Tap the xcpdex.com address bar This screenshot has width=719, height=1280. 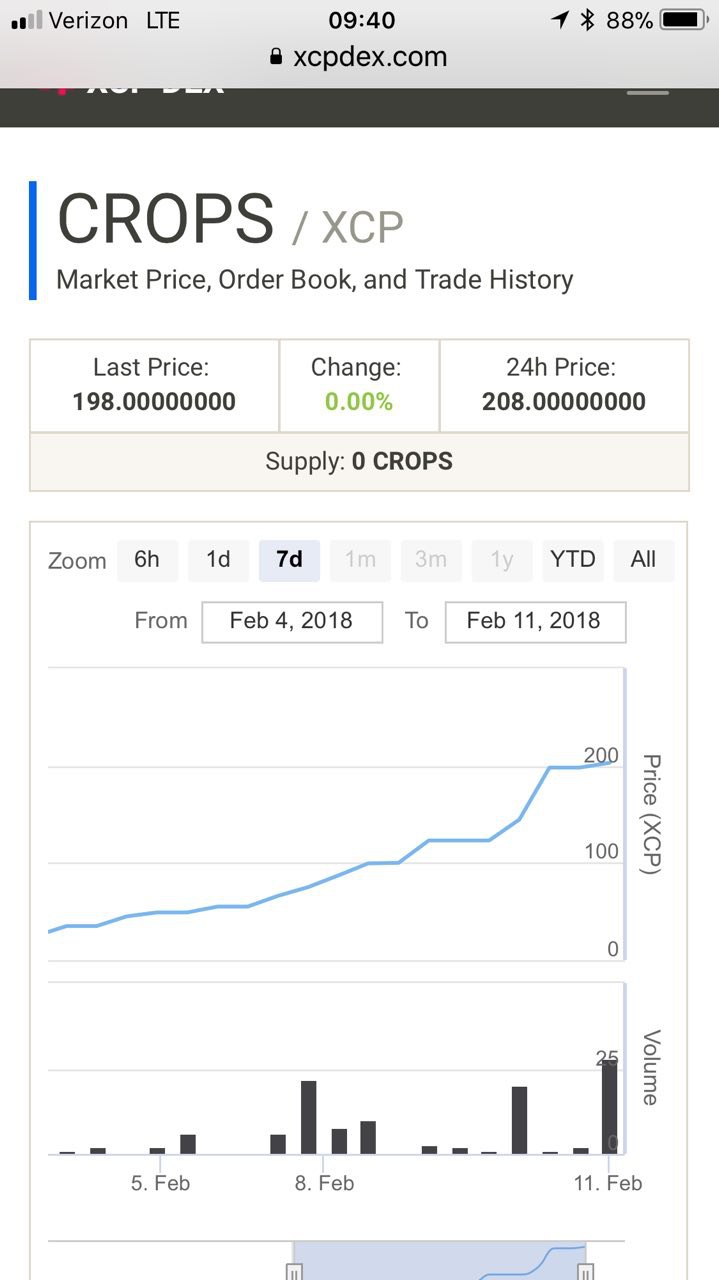tap(359, 57)
